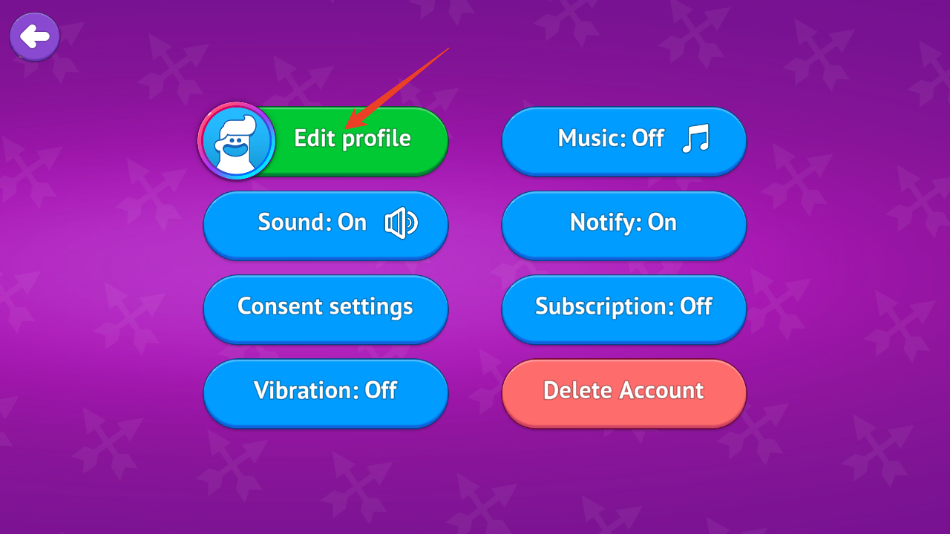
Task: Tap the Delete Account button
Action: pyautogui.click(x=624, y=391)
